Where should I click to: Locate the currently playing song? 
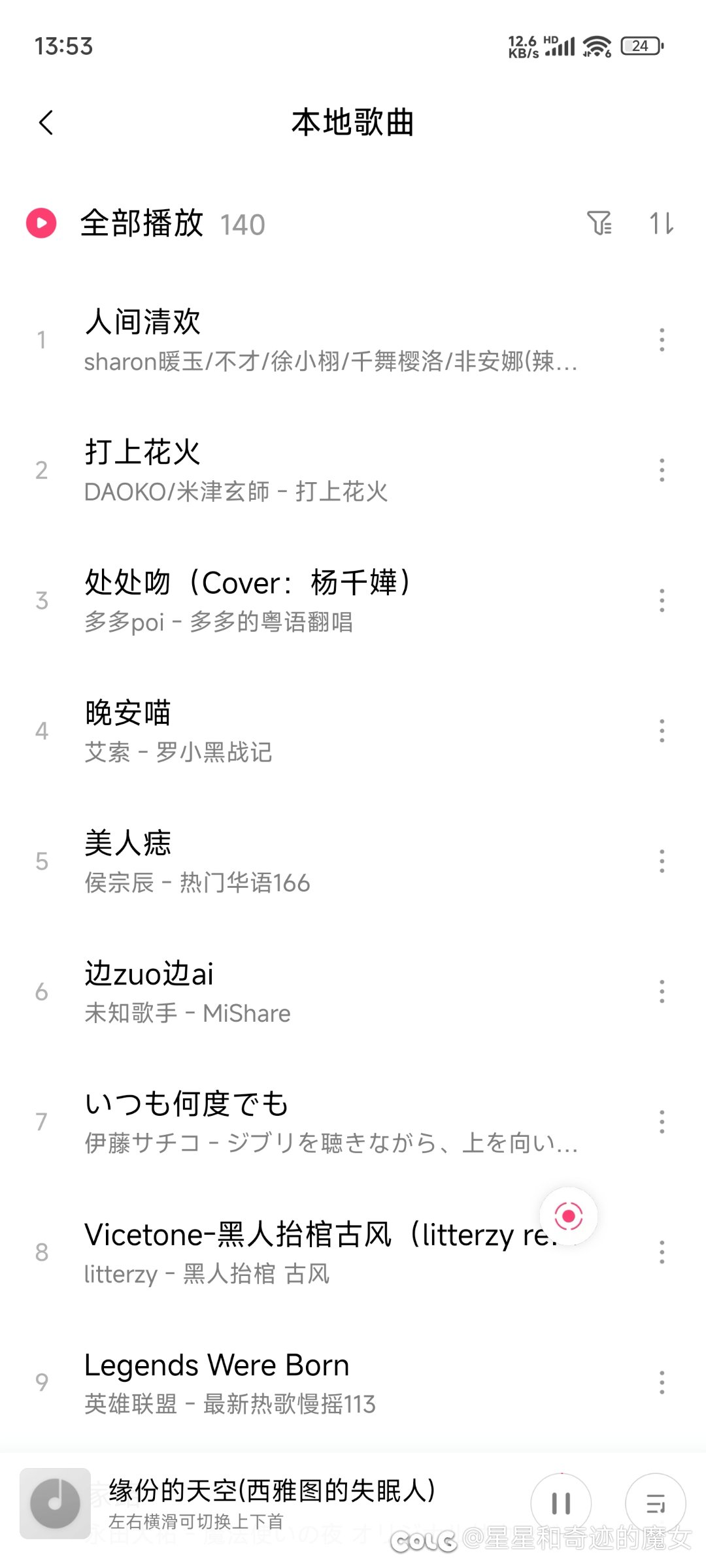(x=568, y=1217)
